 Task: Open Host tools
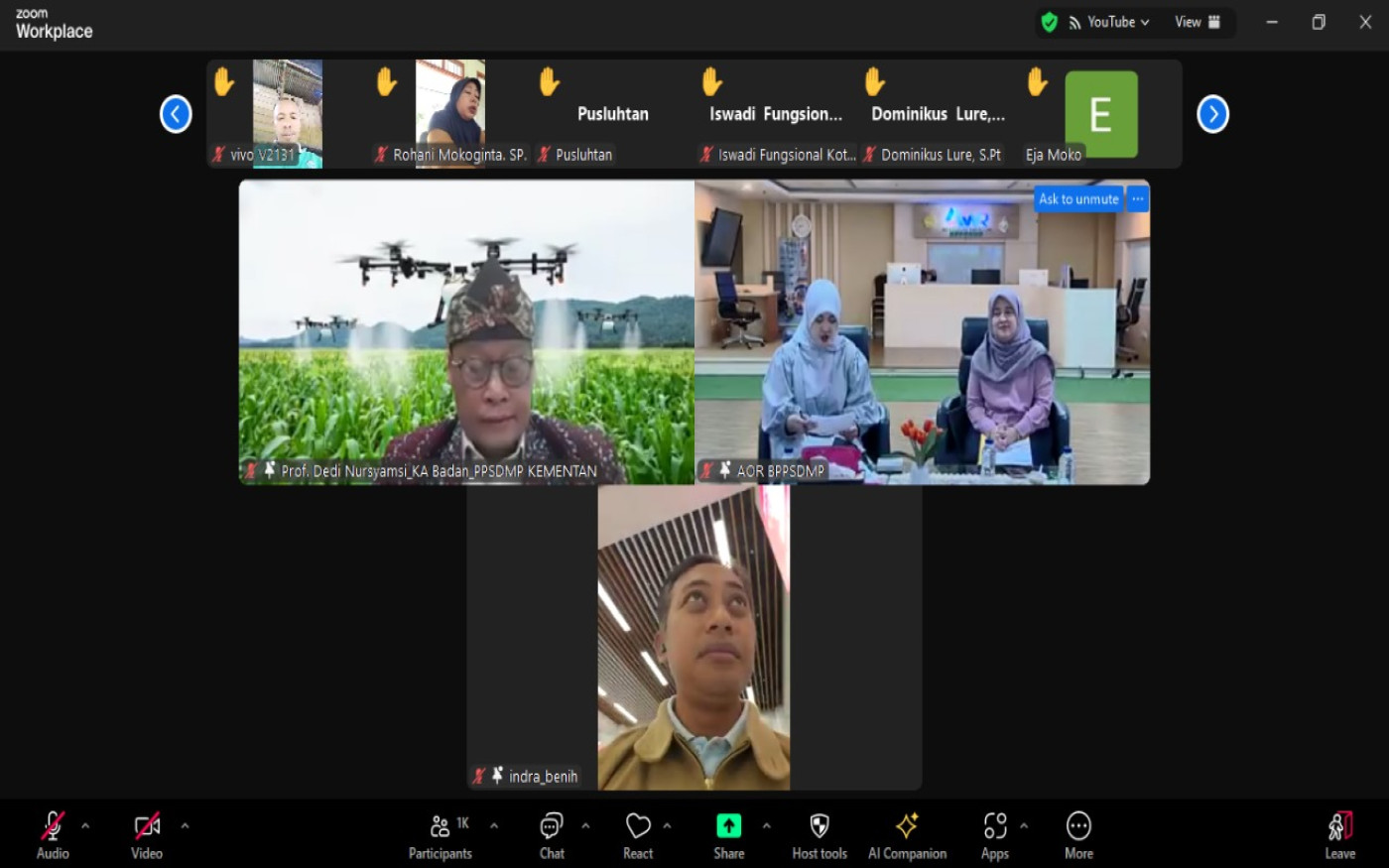(x=820, y=834)
